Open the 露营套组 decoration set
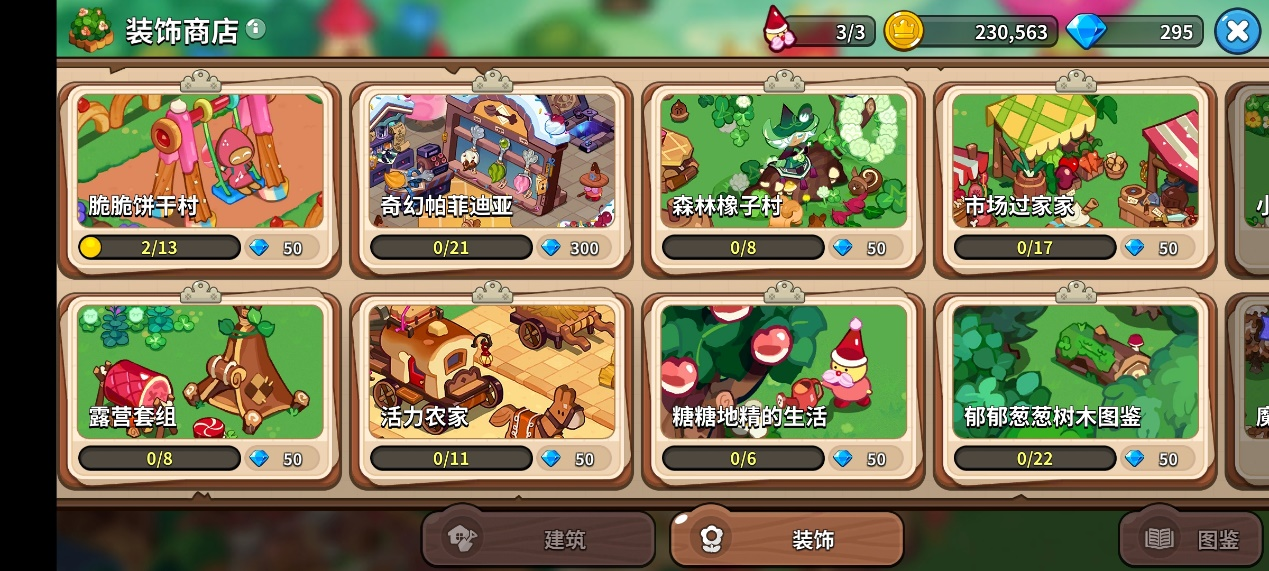This screenshot has height=571, width=1269. coord(200,372)
